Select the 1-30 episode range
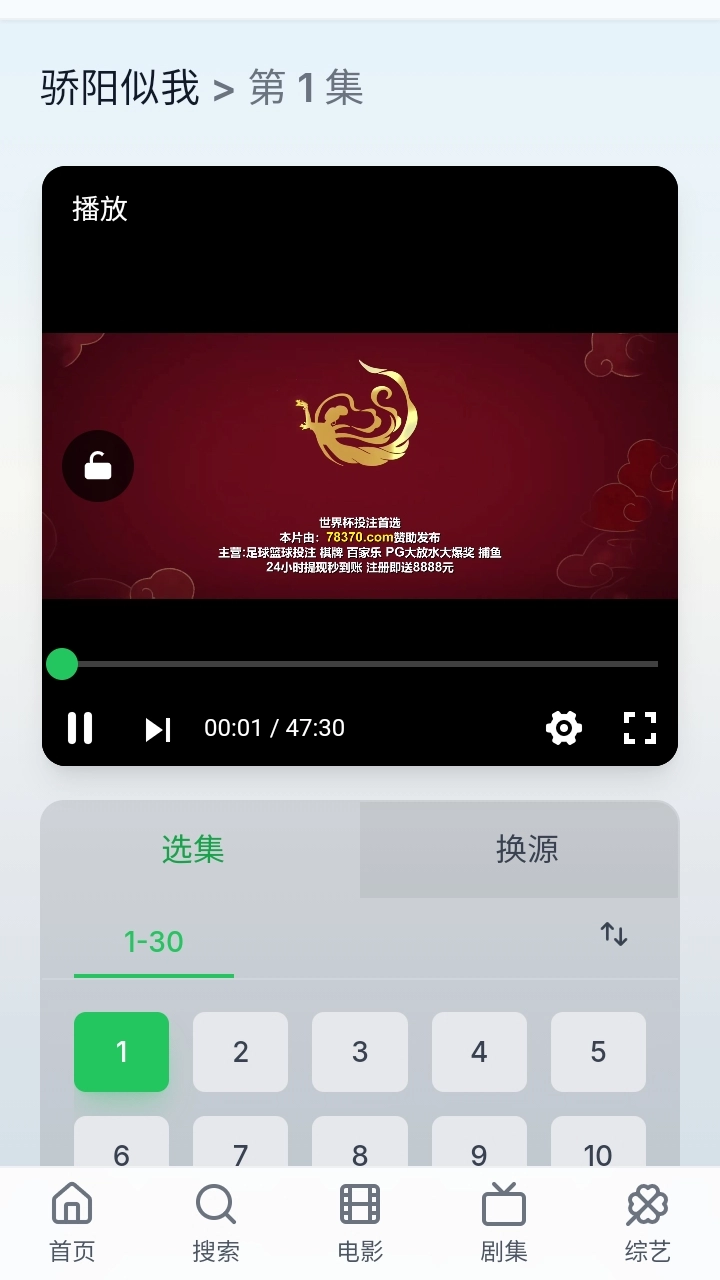 [153, 941]
